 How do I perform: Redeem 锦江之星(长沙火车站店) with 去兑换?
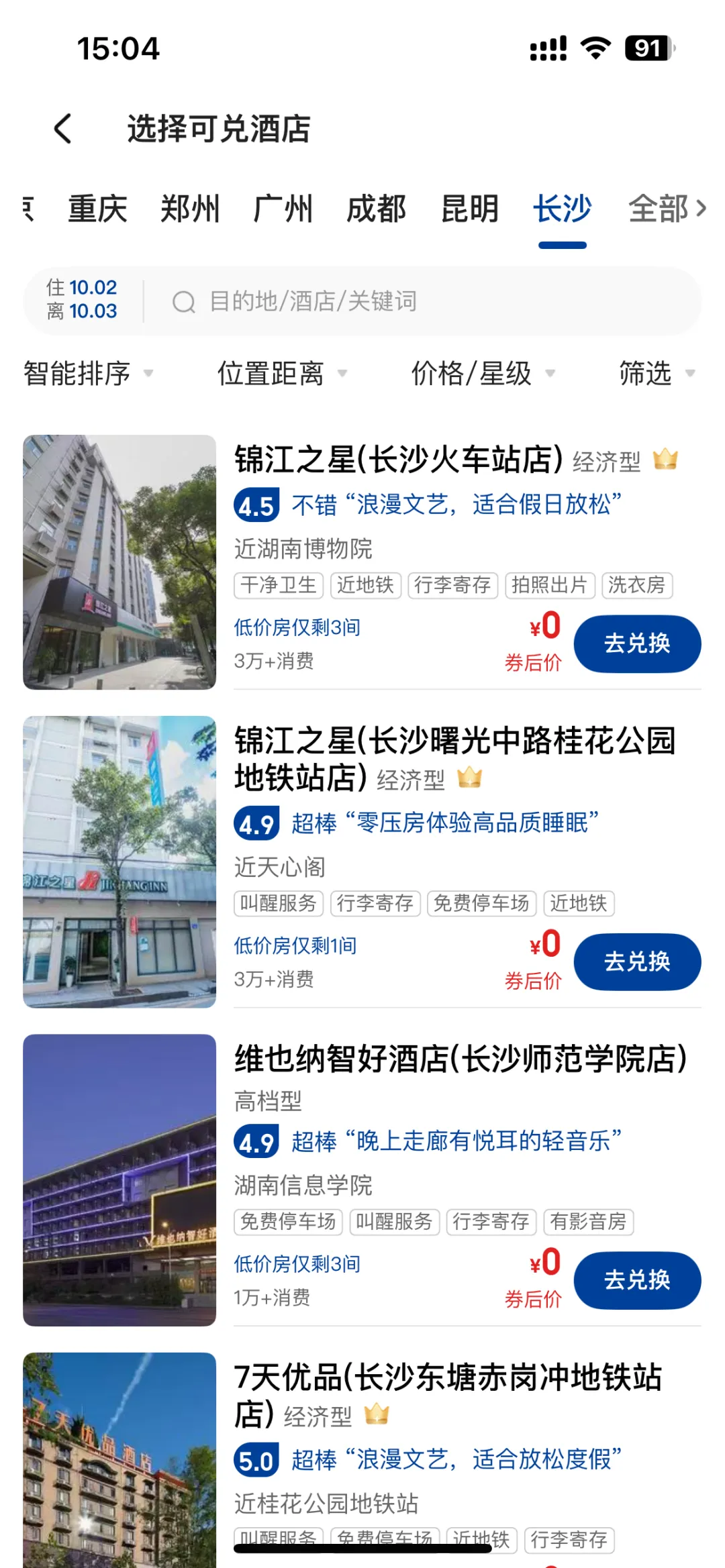click(x=636, y=643)
